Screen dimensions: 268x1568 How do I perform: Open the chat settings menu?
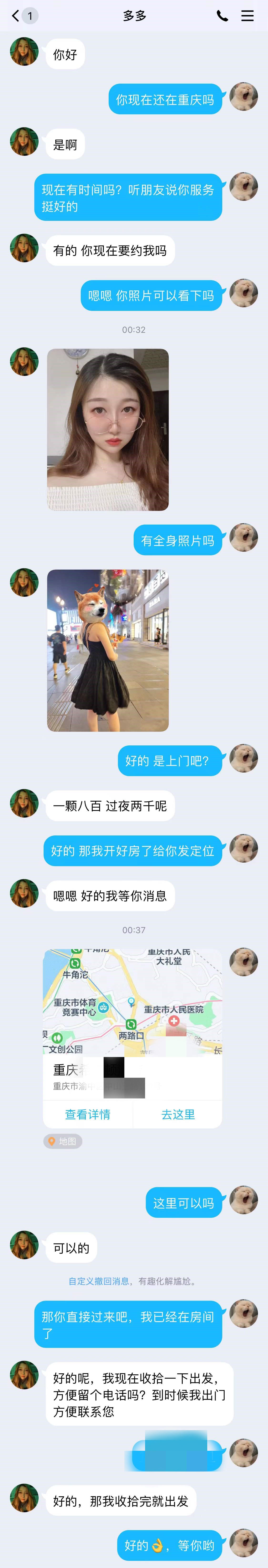[247, 16]
